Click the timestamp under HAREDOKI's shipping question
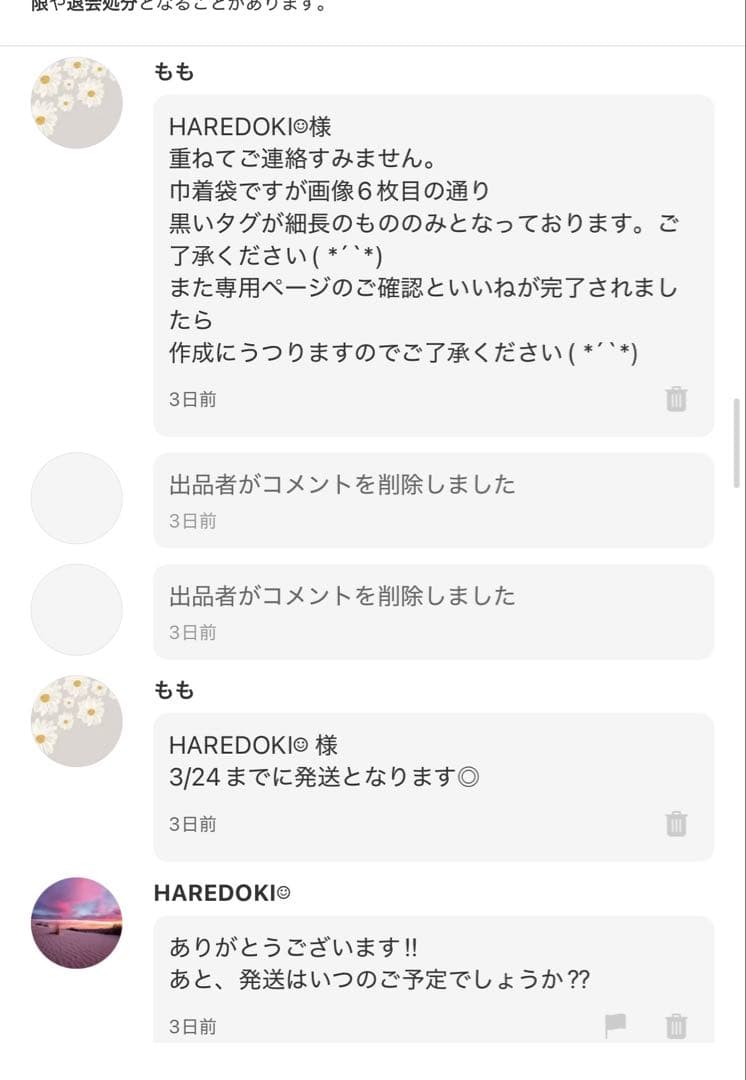The image size is (746, 1080). (x=190, y=1025)
